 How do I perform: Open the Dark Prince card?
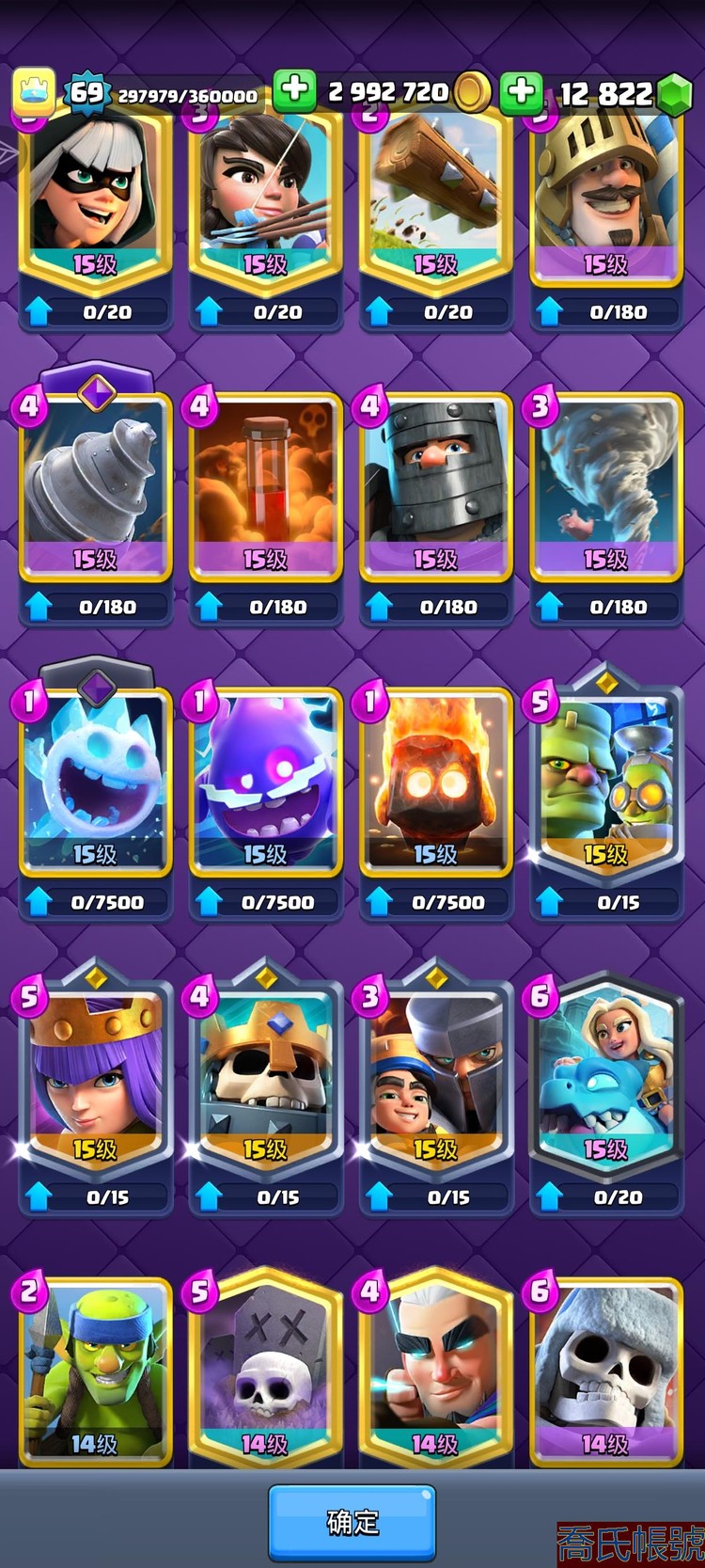435,489
